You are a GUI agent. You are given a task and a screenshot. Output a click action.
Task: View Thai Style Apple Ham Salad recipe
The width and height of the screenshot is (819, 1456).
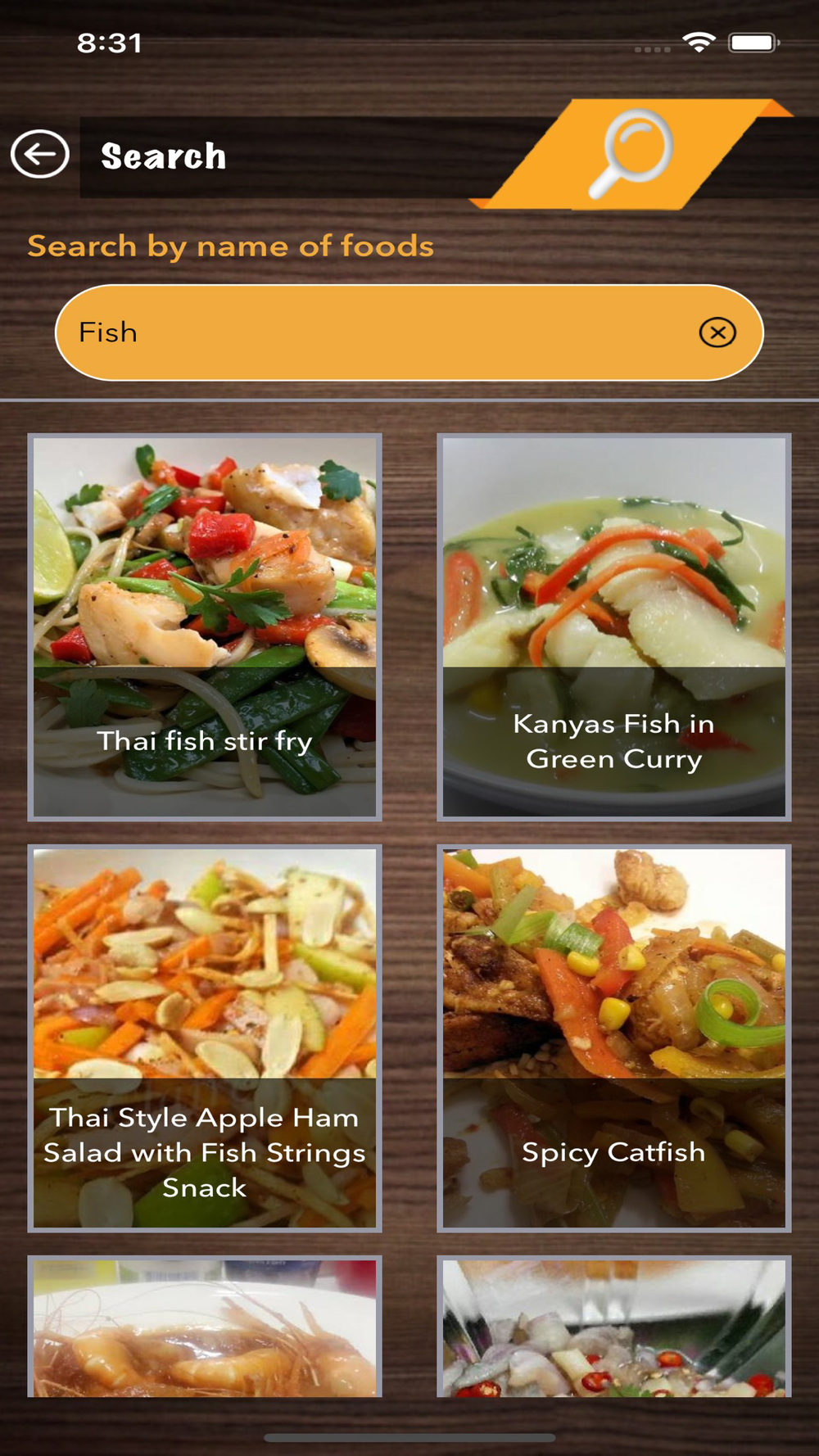205,1038
